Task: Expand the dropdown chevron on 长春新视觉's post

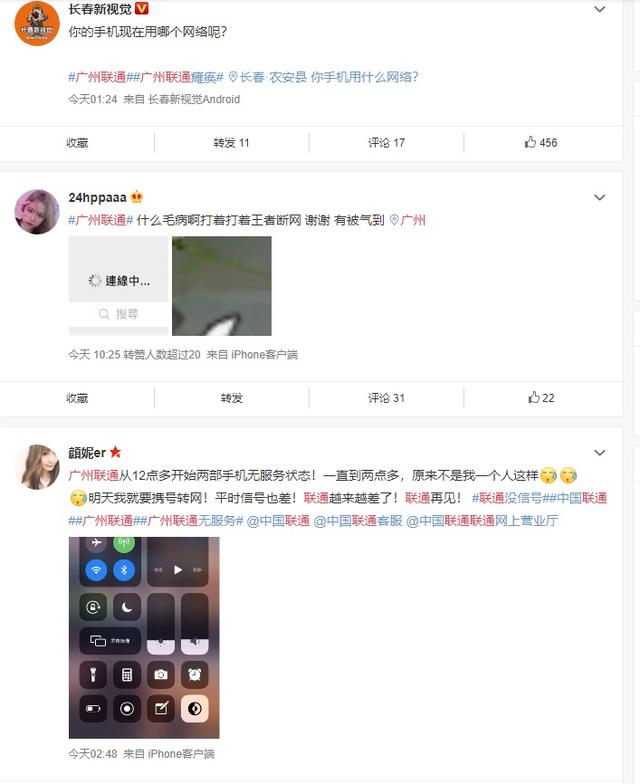Action: (x=600, y=9)
